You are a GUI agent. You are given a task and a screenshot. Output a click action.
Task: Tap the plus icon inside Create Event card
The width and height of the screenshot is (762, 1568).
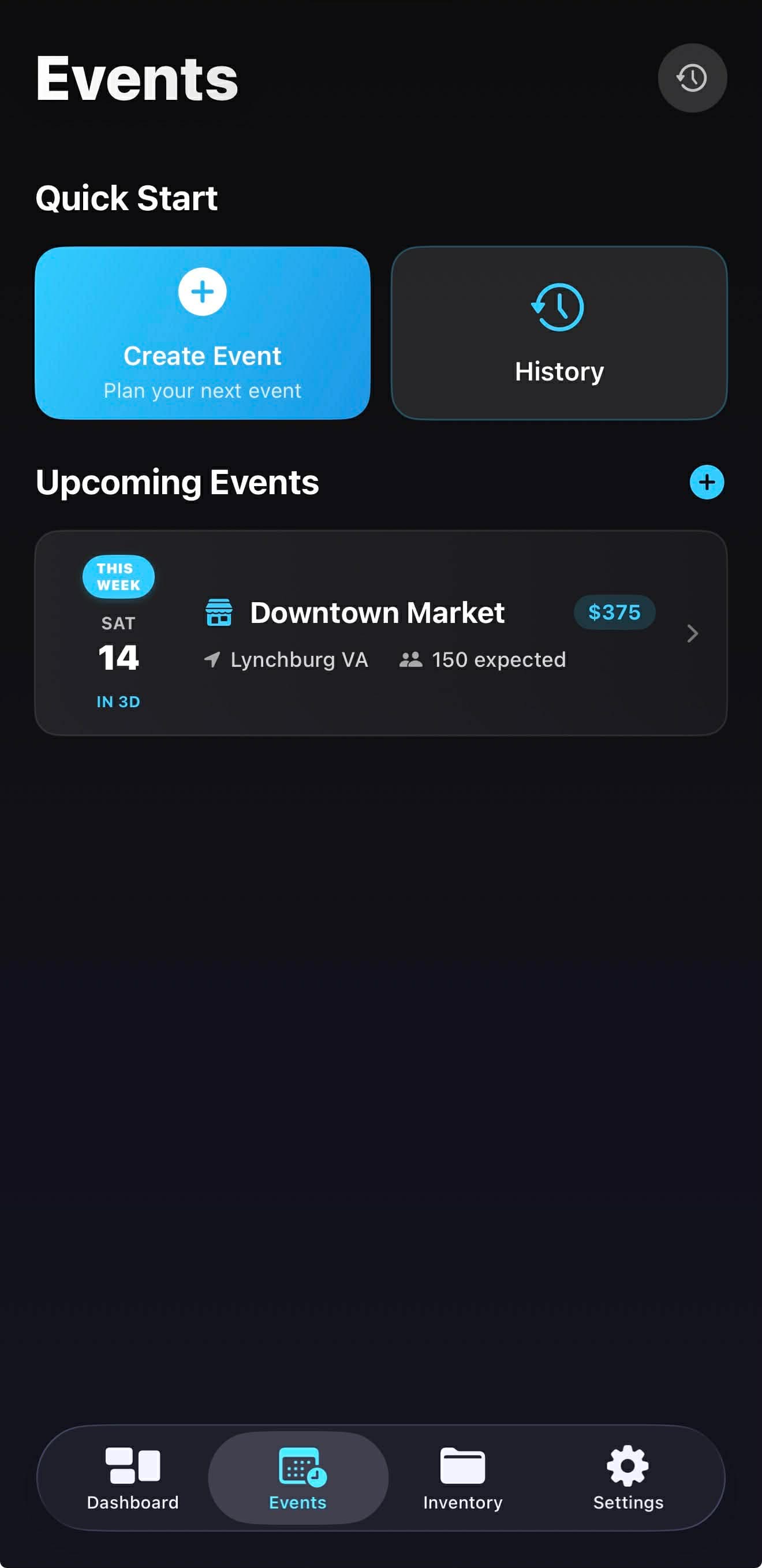pyautogui.click(x=202, y=292)
